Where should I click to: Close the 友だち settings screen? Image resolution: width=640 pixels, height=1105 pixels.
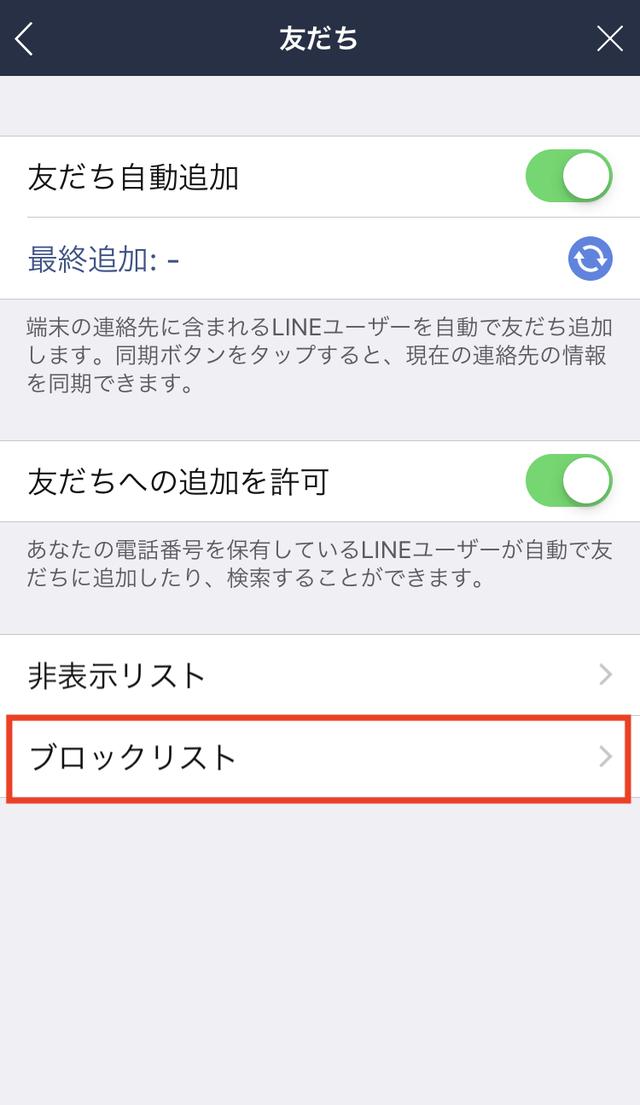[610, 39]
